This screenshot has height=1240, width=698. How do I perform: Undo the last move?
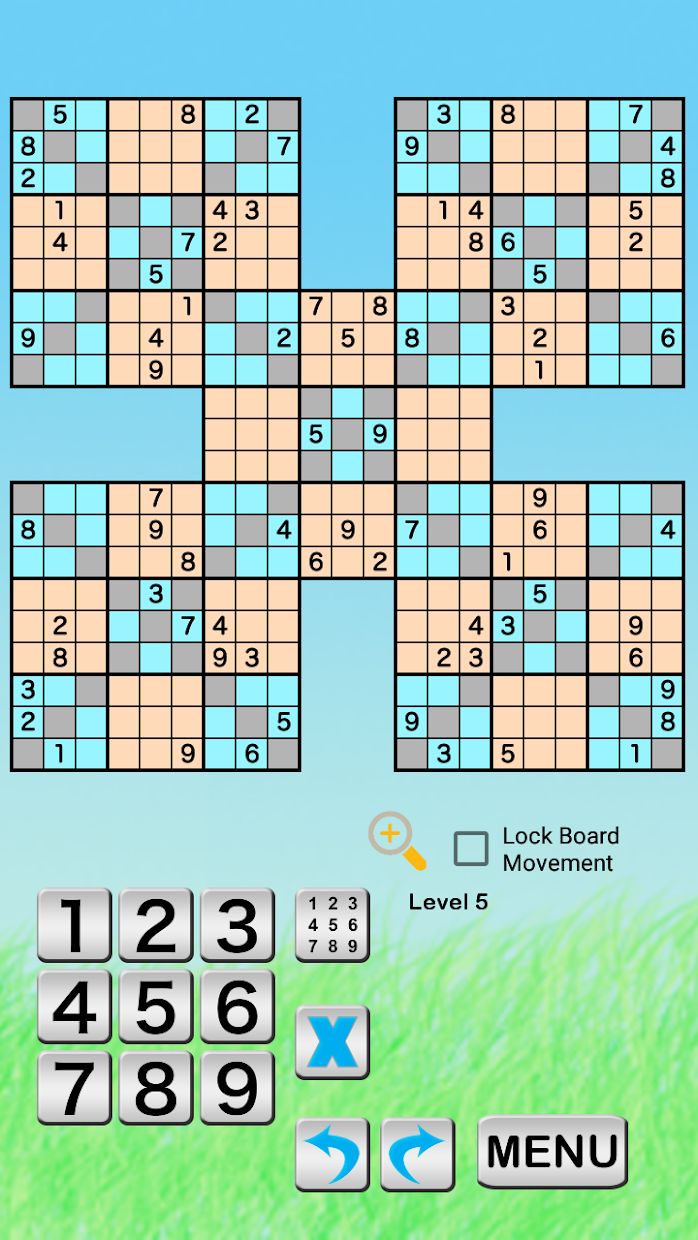(x=332, y=1154)
